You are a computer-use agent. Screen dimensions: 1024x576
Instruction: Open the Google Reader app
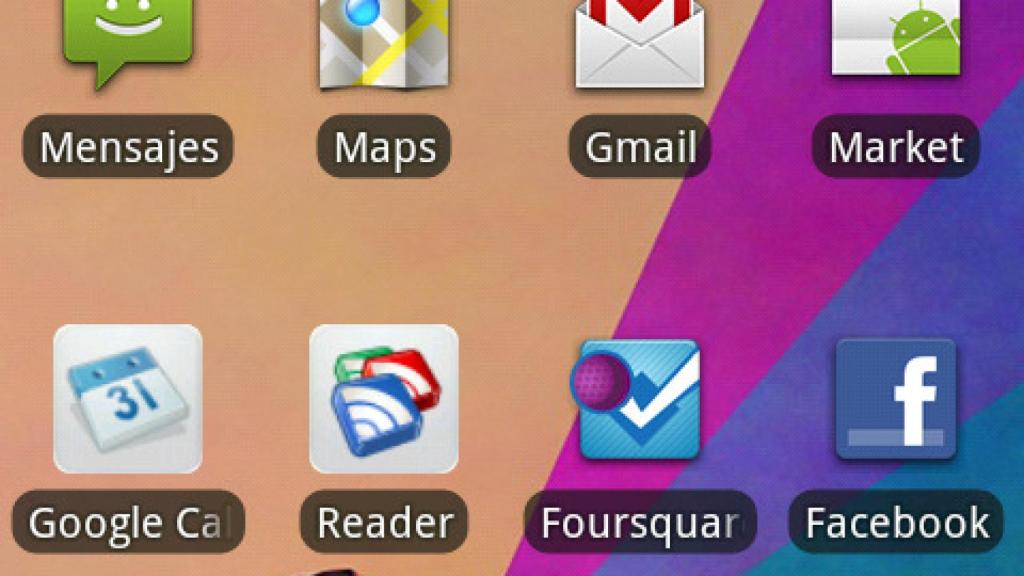(384, 399)
